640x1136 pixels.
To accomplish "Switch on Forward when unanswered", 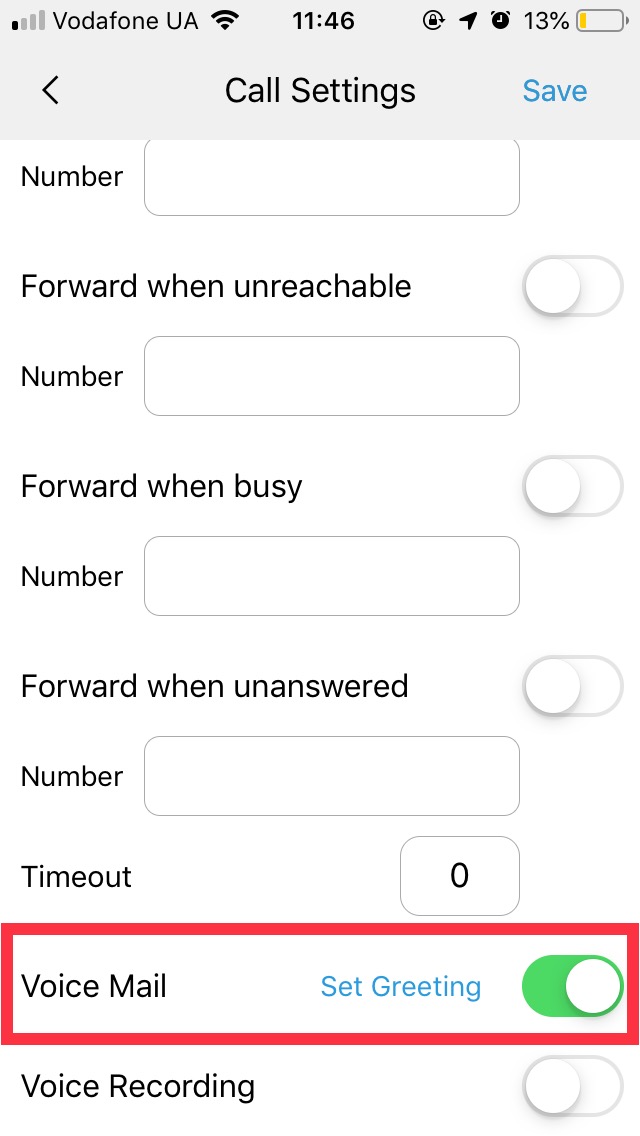I will [573, 686].
